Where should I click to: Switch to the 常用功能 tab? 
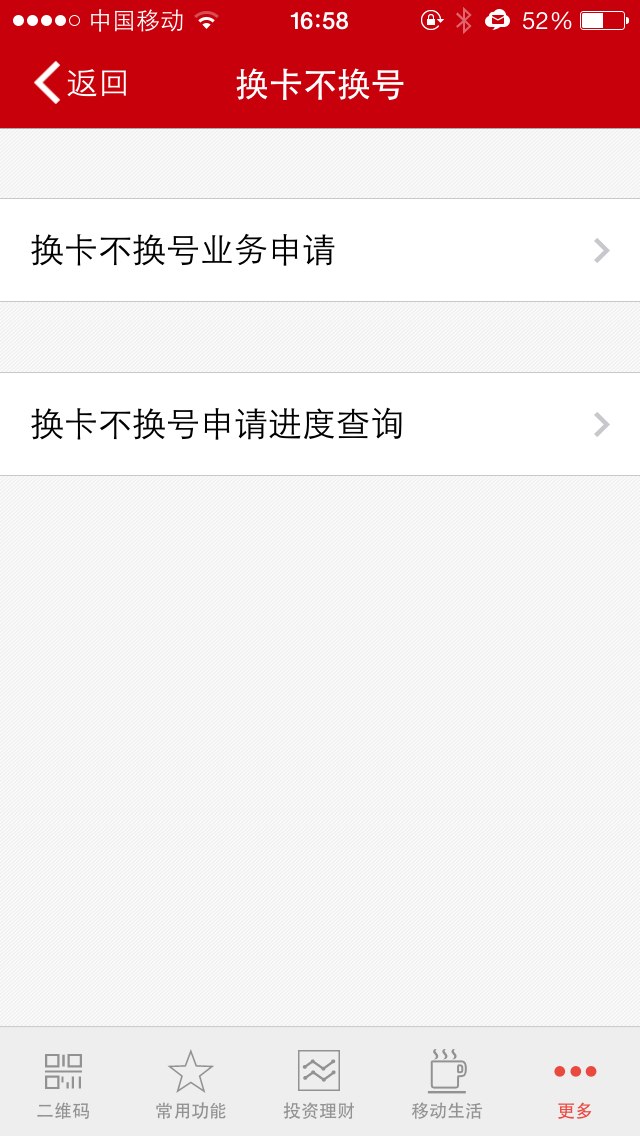tap(191, 1083)
